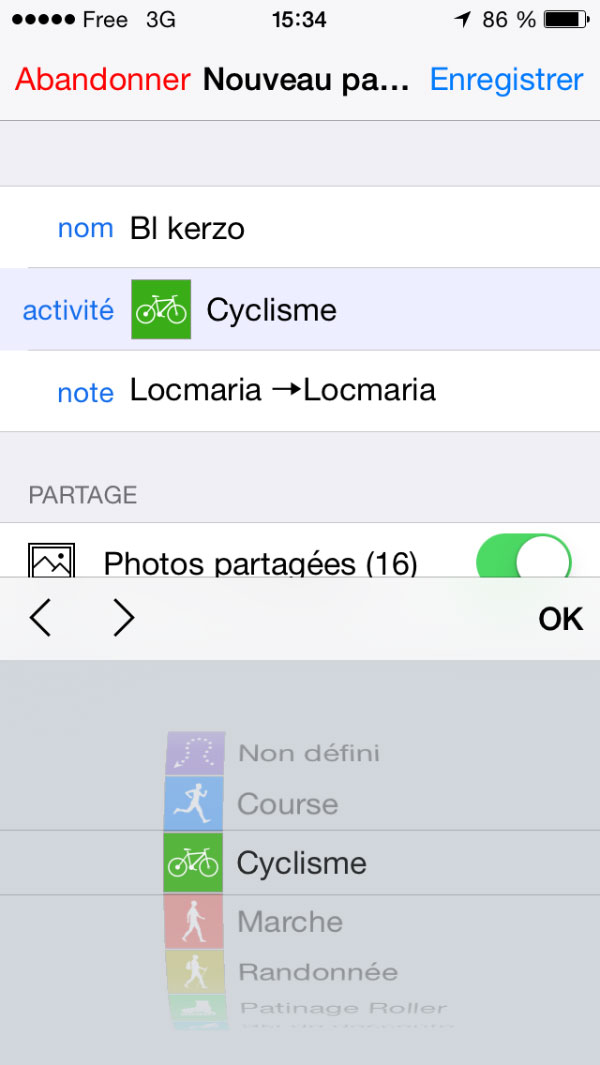Open the activité Cyclisme selector
The height and width of the screenshot is (1065, 600).
(x=300, y=310)
